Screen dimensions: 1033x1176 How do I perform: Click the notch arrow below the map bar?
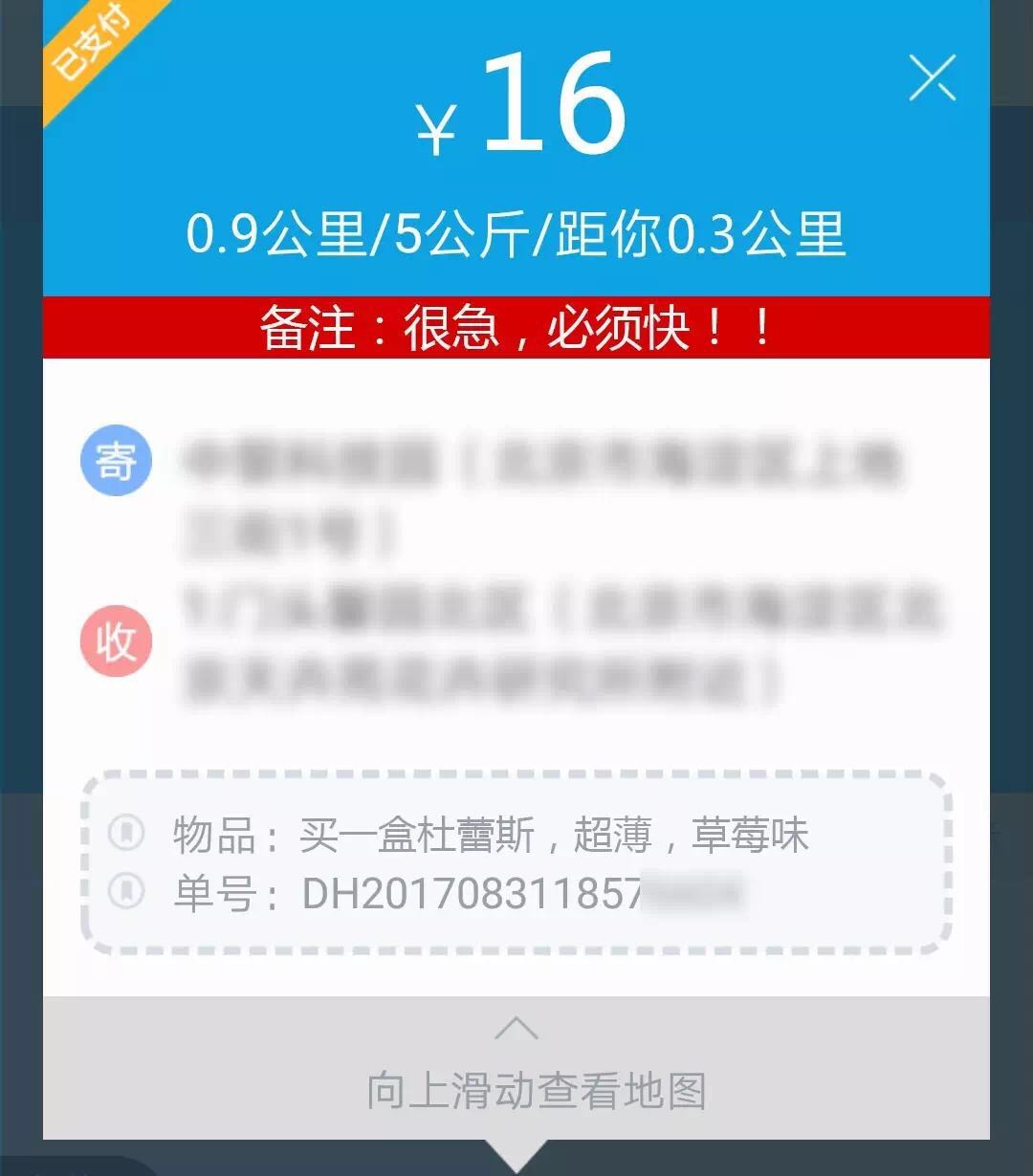coord(516,1157)
